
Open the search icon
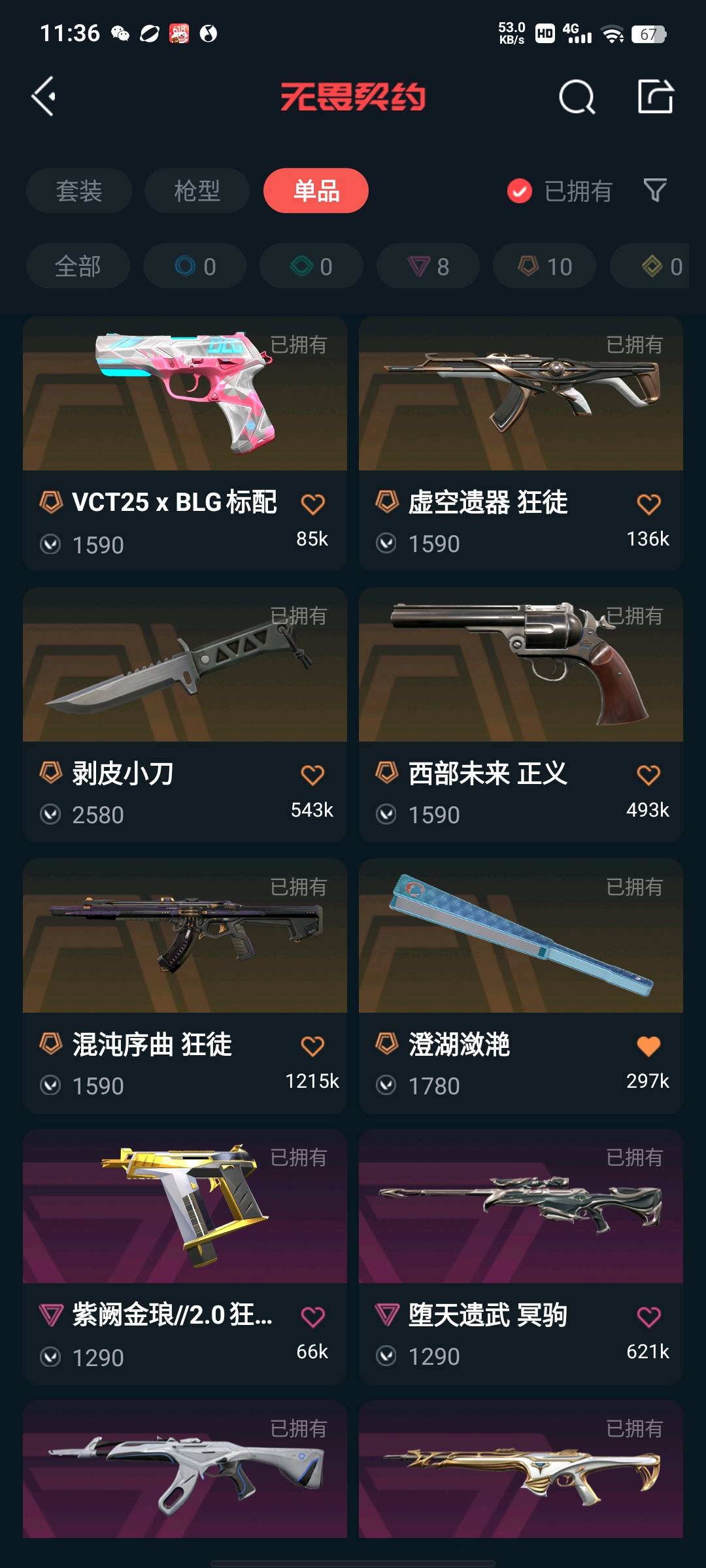577,97
